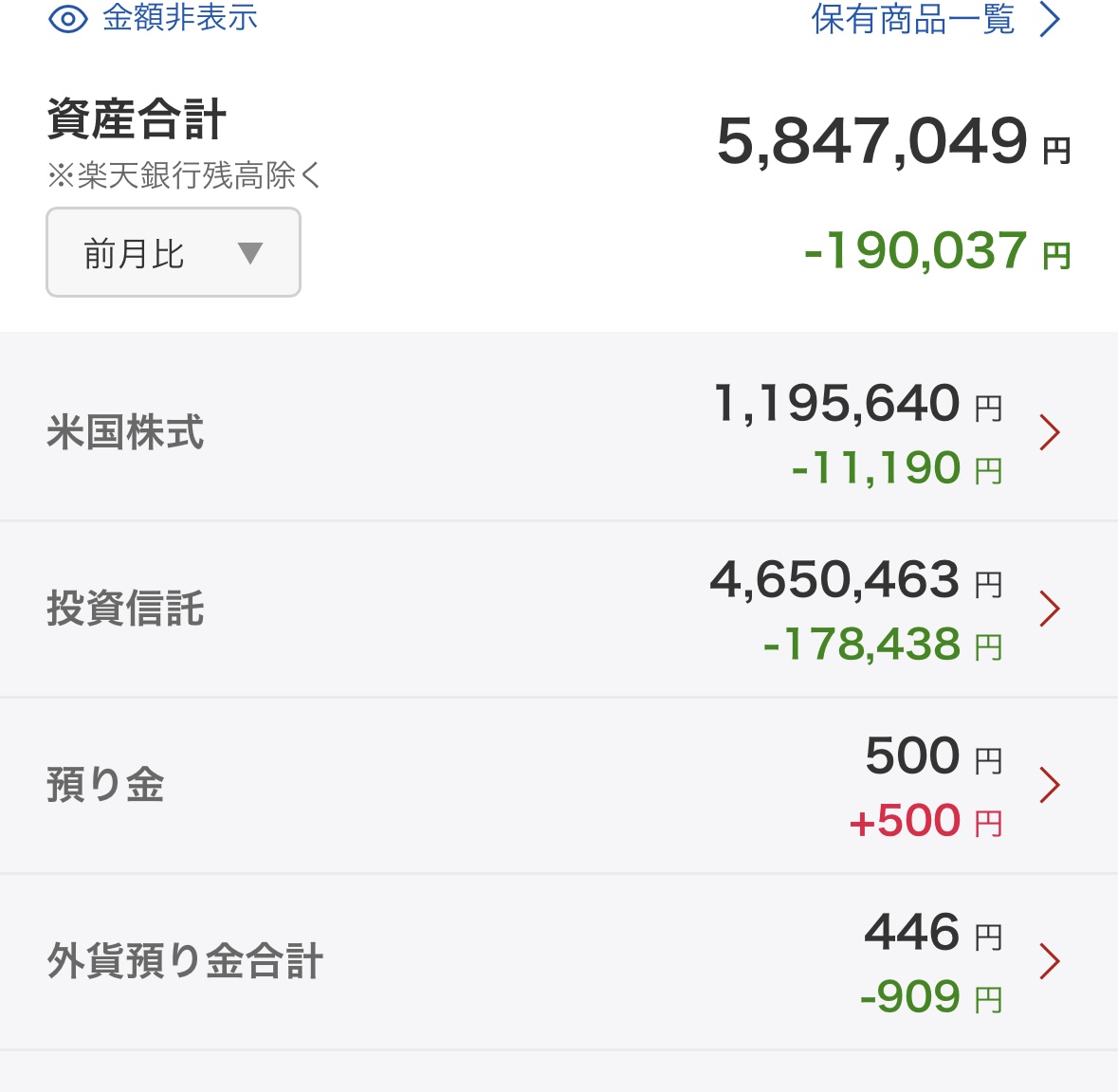The height and width of the screenshot is (1092, 1118).
Task: Hide amounts with 金額非表示
Action: [153, 19]
